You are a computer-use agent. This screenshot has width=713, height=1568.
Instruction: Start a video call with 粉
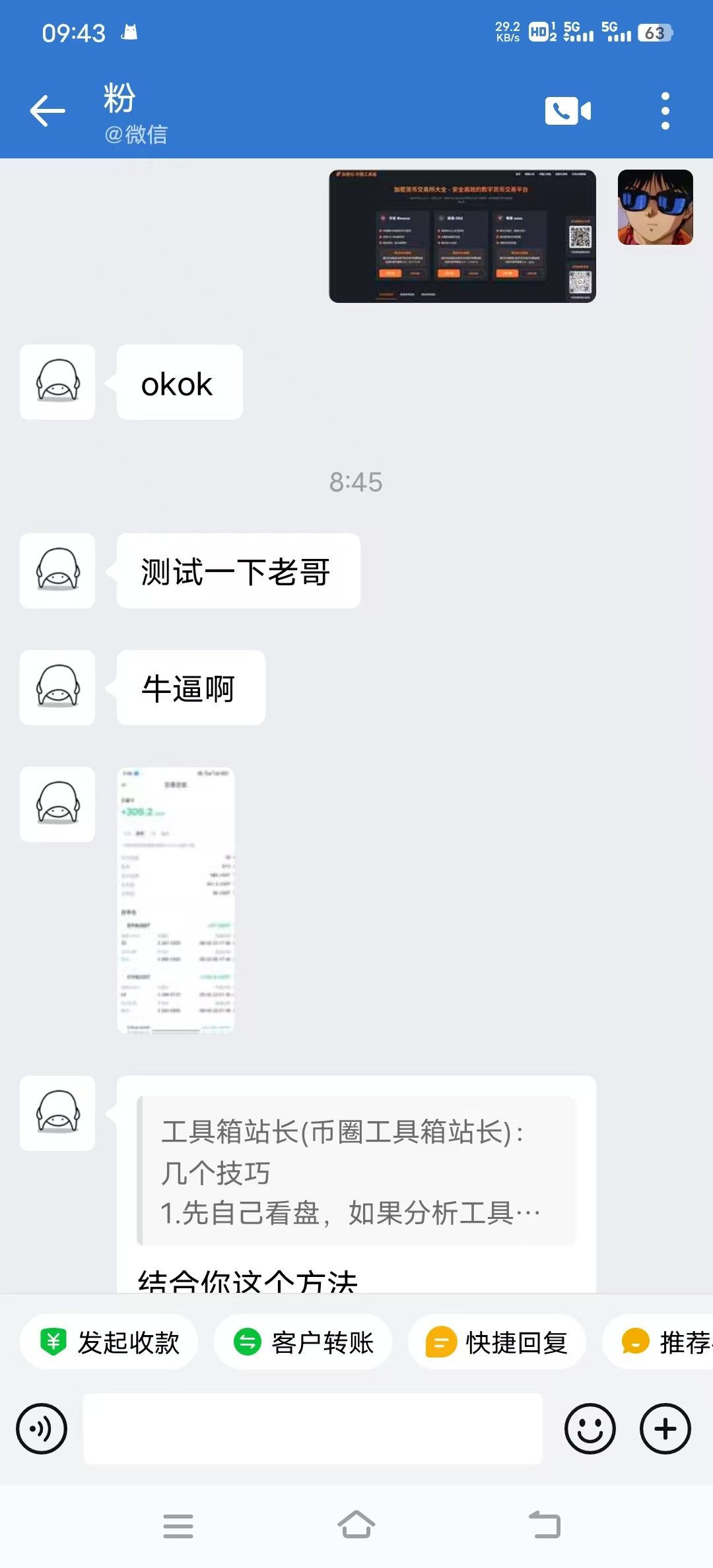[x=566, y=110]
